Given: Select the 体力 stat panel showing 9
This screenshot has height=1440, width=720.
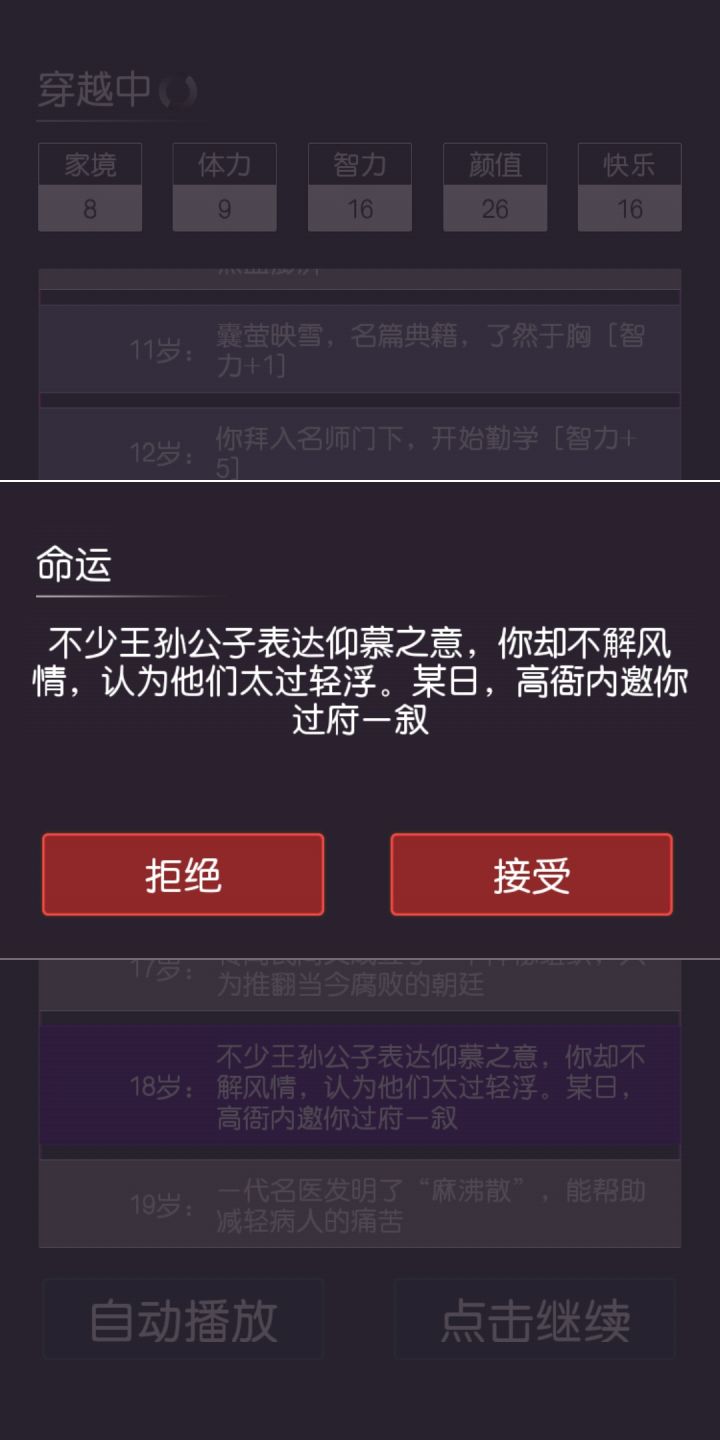Looking at the screenshot, I should pyautogui.click(x=225, y=186).
